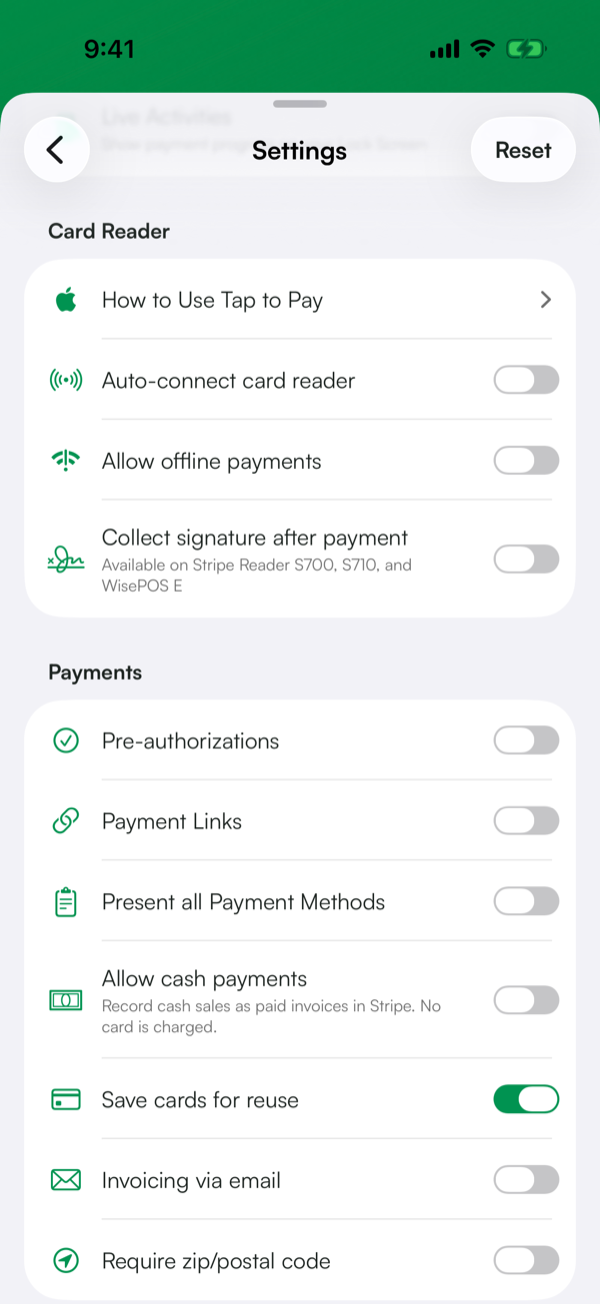Switch on Allow cash payments
The image size is (600, 1304).
(x=526, y=1000)
